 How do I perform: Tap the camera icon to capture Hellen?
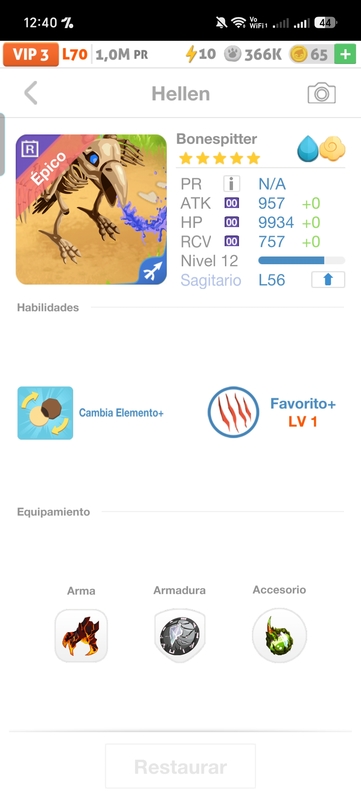pos(321,93)
